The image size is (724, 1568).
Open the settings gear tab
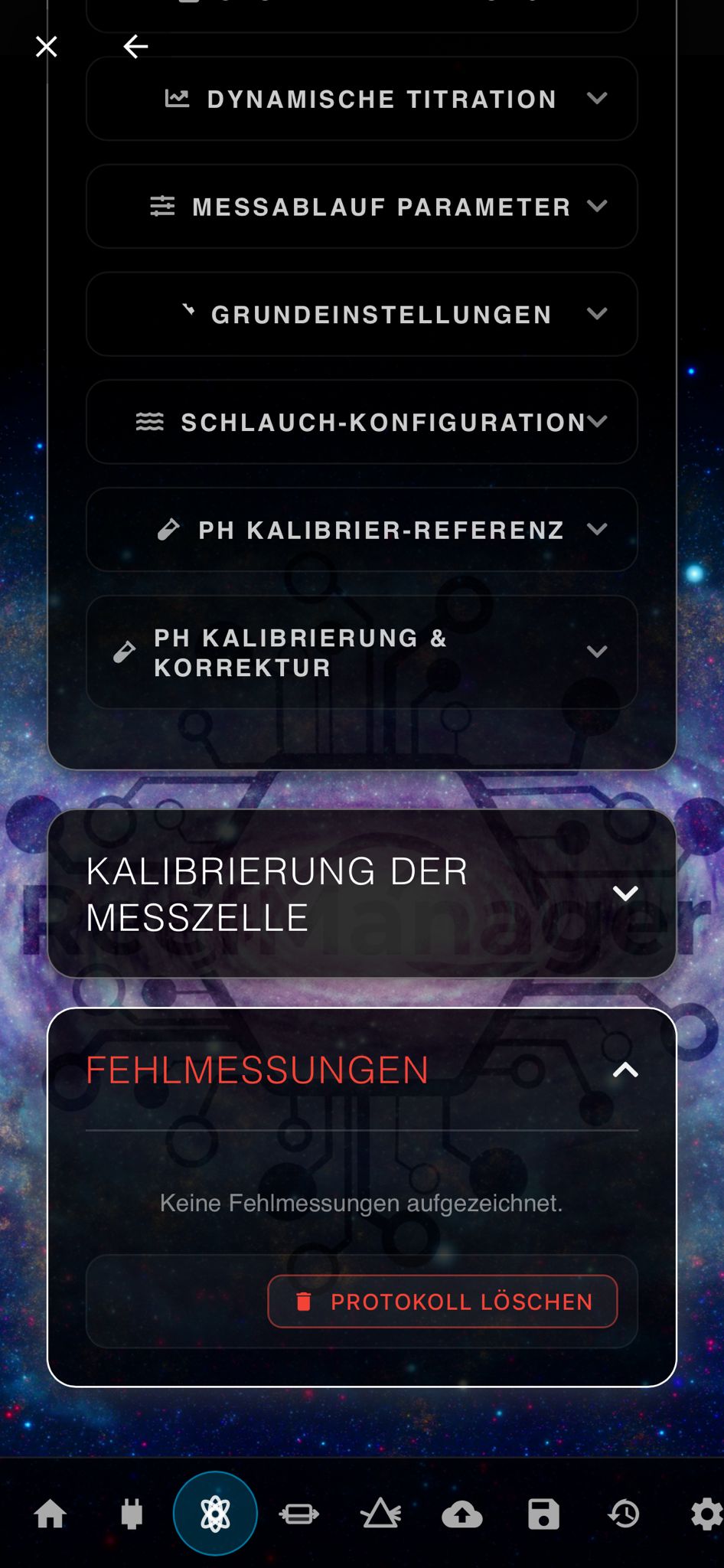[x=706, y=1514]
